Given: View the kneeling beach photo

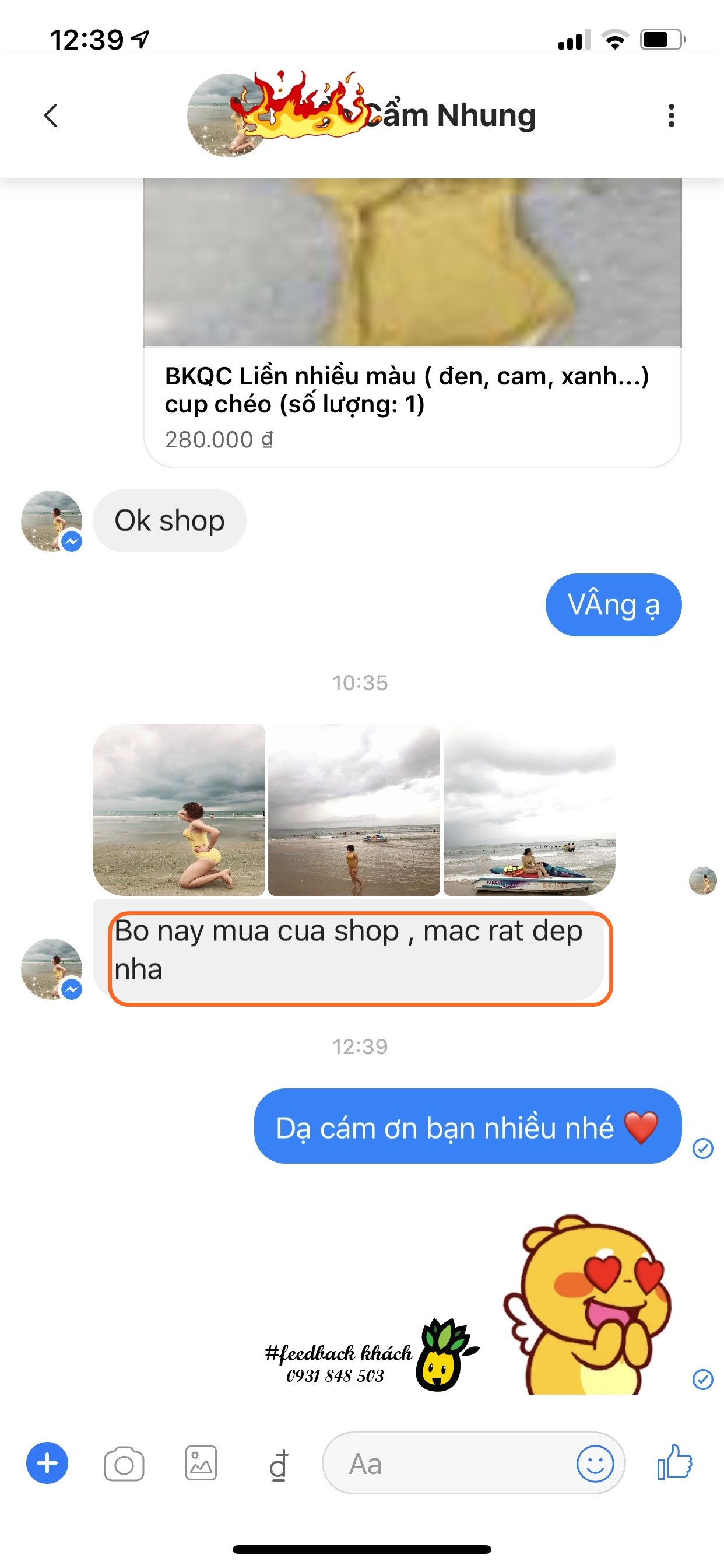Looking at the screenshot, I should (x=178, y=810).
